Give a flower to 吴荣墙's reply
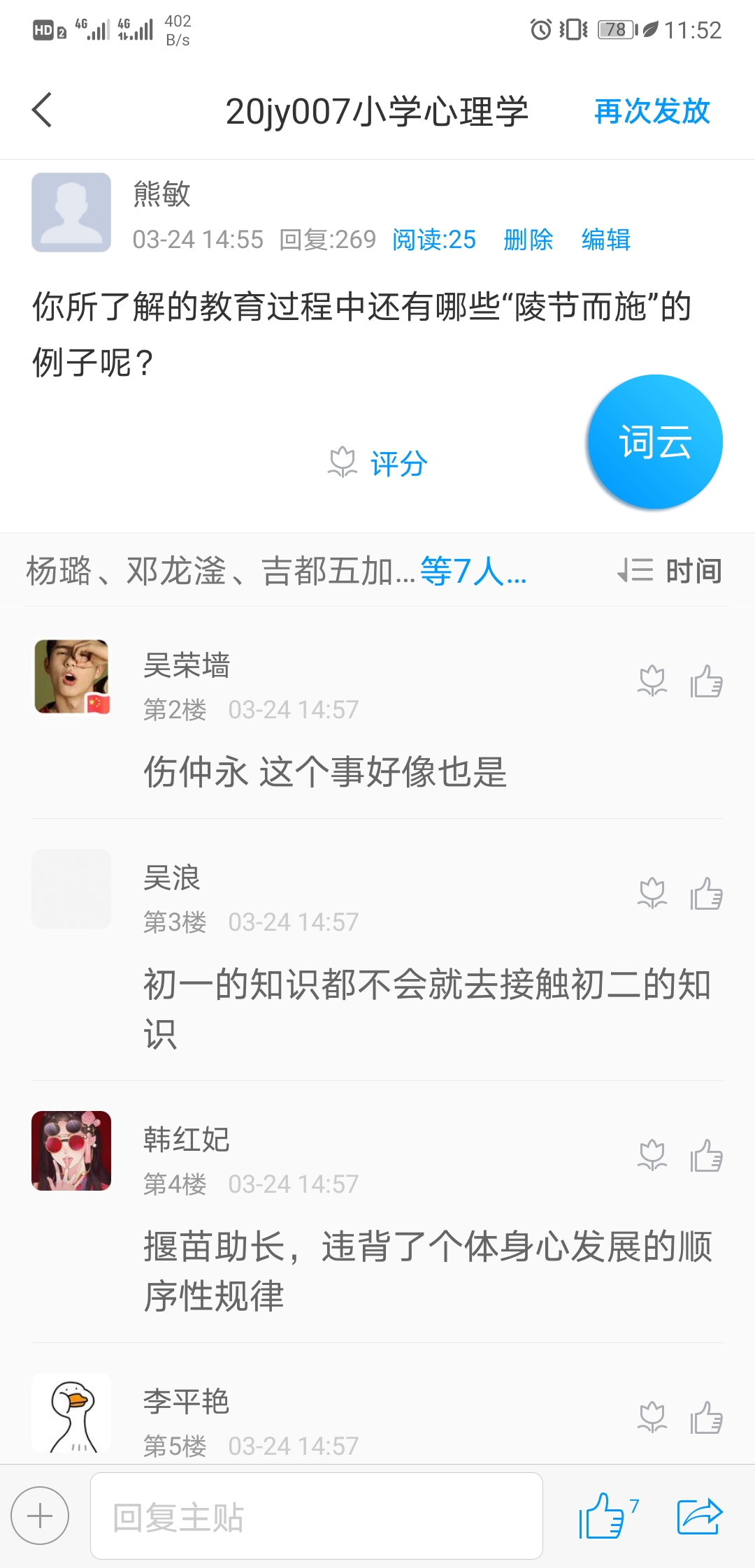The image size is (755, 1568). point(652,681)
